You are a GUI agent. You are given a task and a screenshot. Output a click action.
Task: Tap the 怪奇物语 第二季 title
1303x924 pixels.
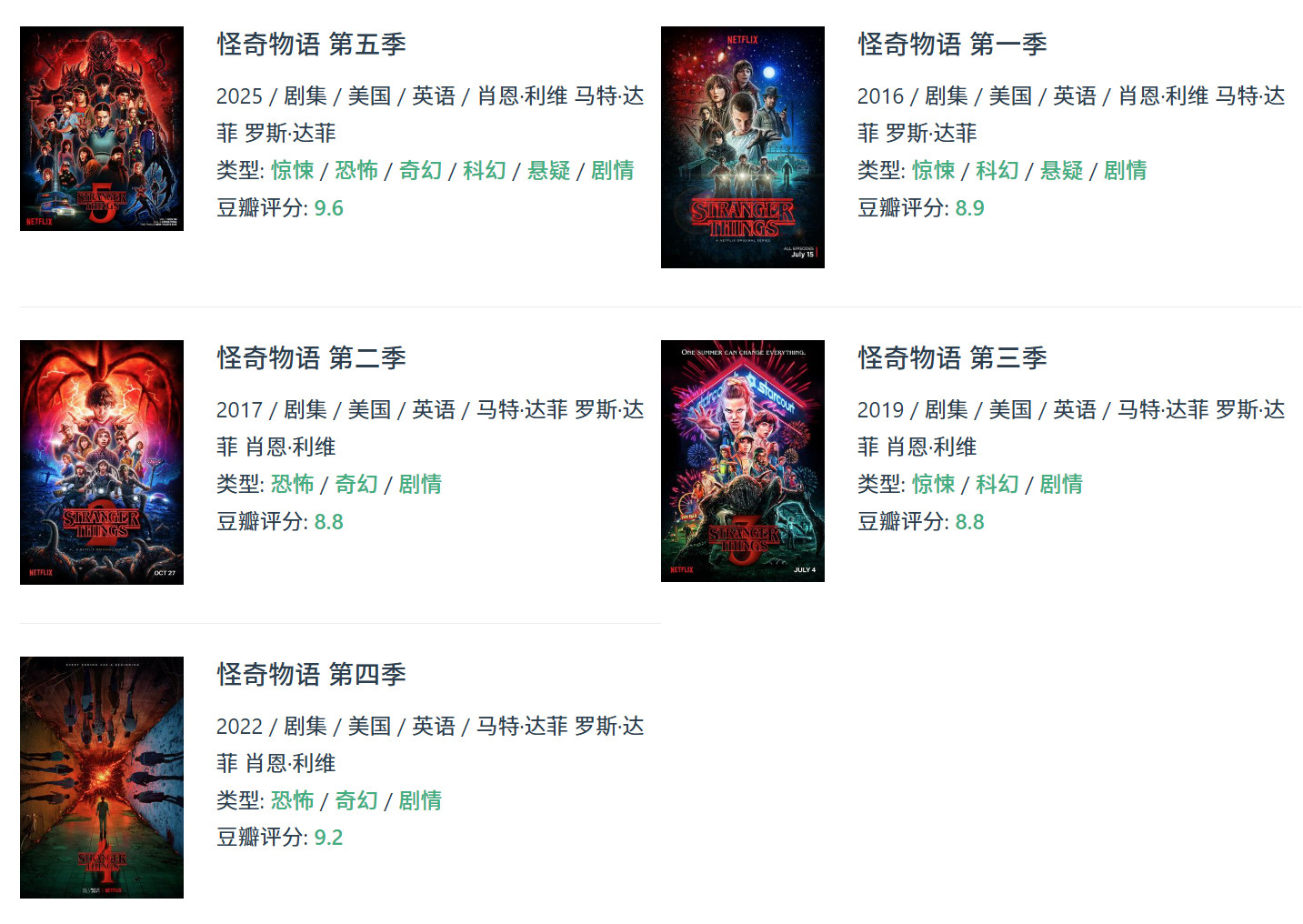(x=311, y=358)
